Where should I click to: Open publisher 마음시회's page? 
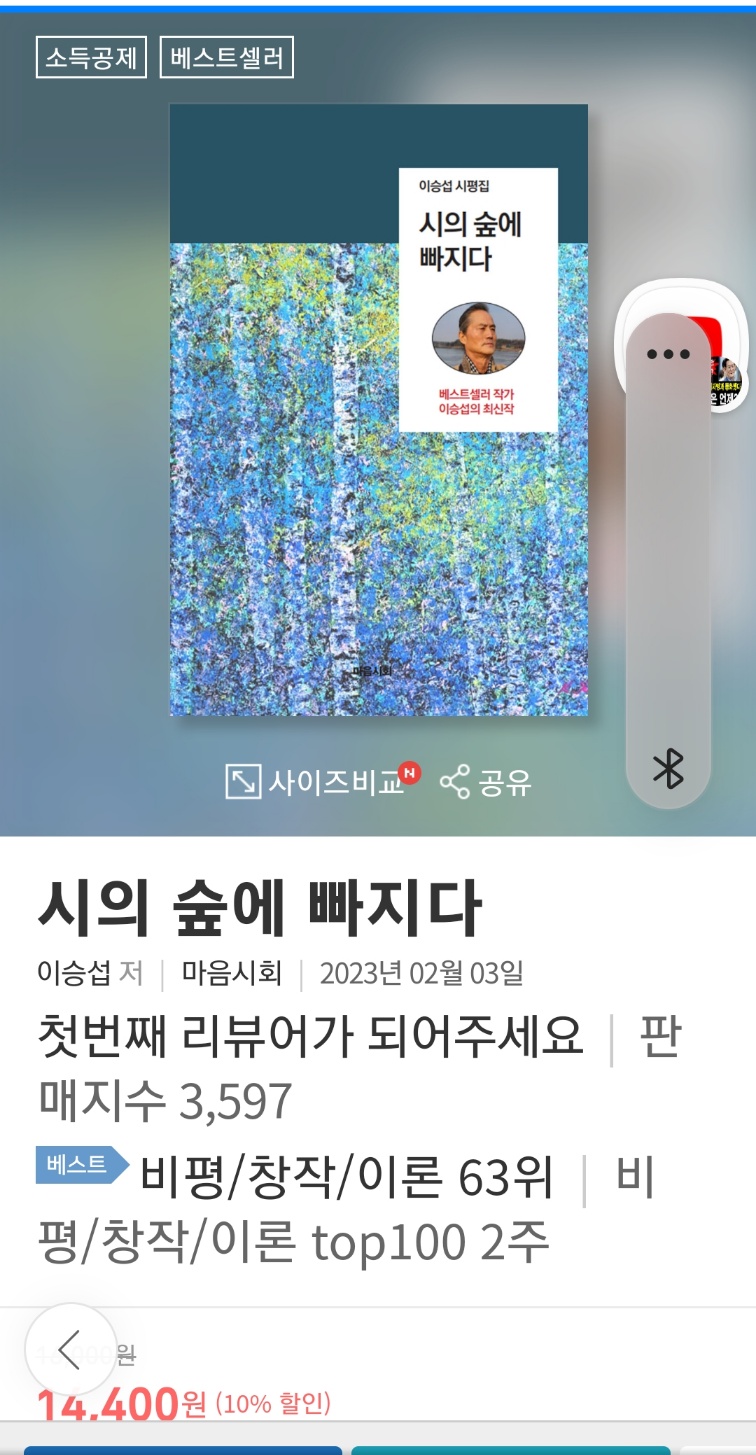tap(231, 973)
